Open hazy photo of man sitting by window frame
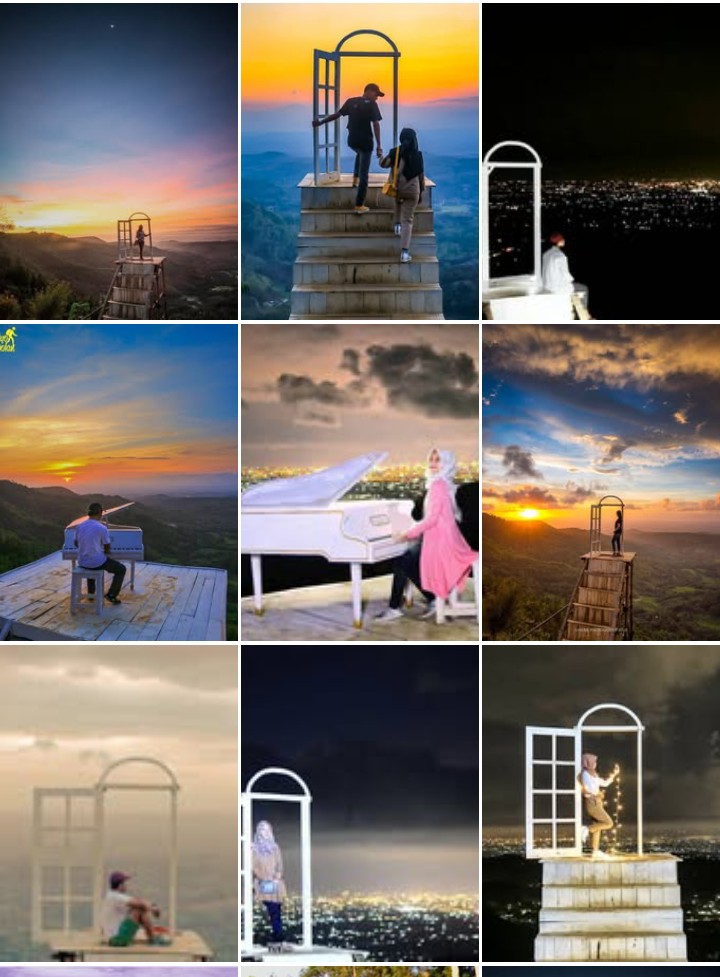Screen dimensions: 720x977 click(118, 803)
